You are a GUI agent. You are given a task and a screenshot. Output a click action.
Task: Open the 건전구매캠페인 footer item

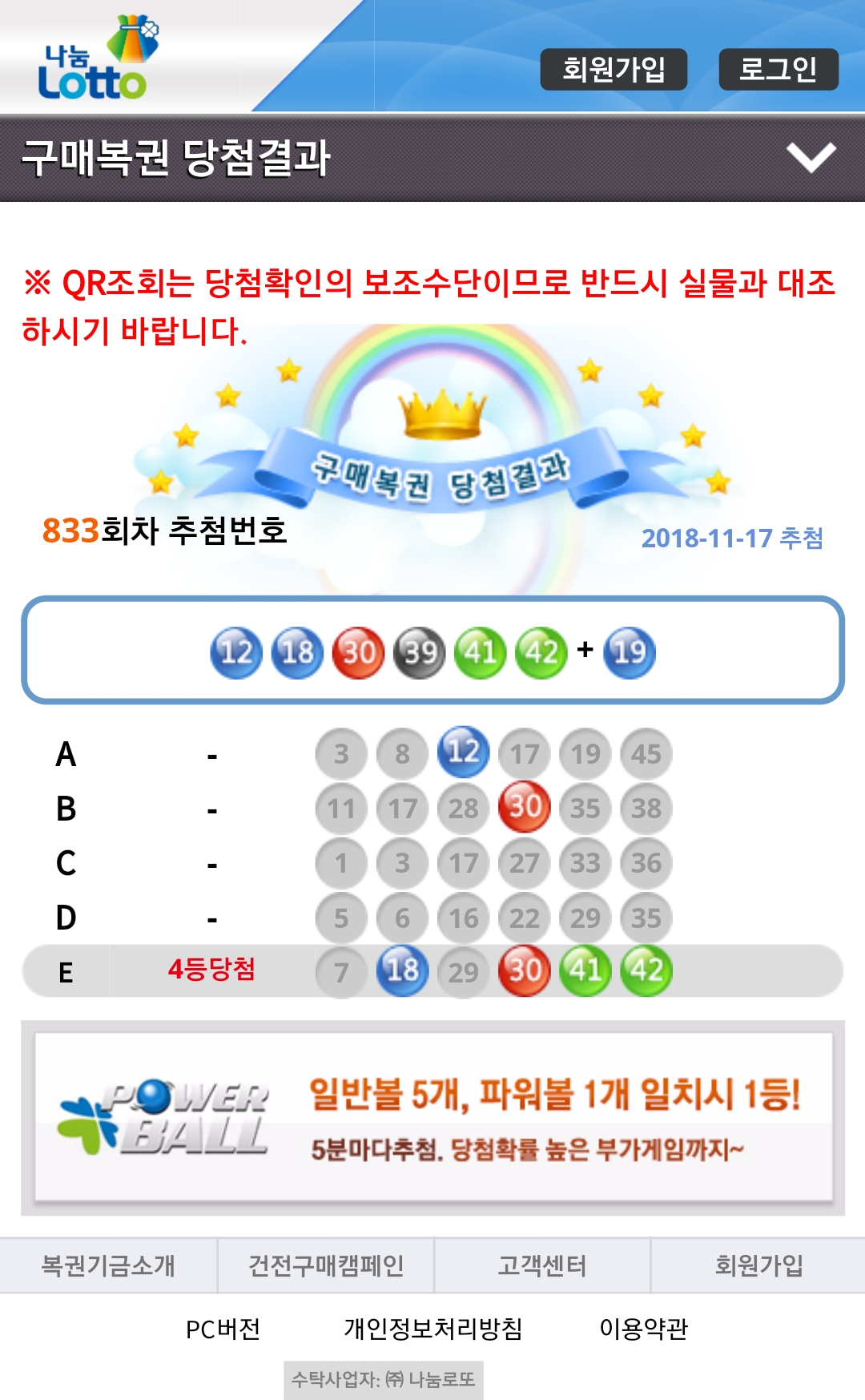(x=326, y=1265)
